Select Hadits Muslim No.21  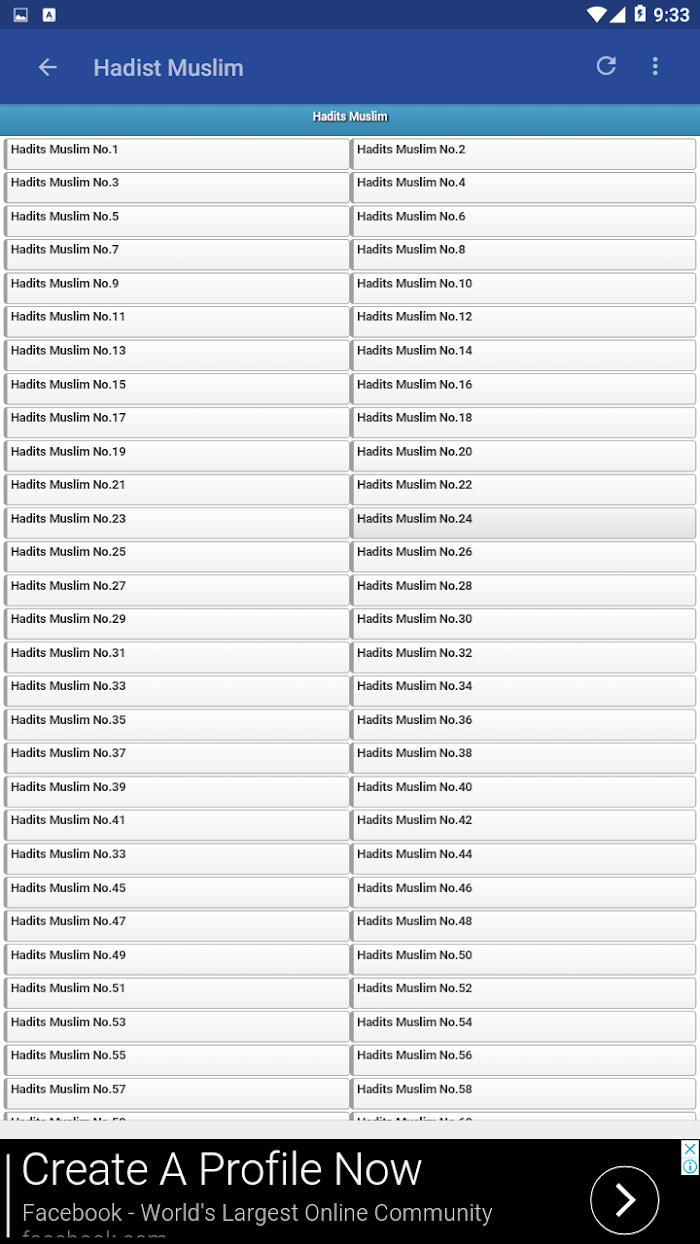coord(177,489)
